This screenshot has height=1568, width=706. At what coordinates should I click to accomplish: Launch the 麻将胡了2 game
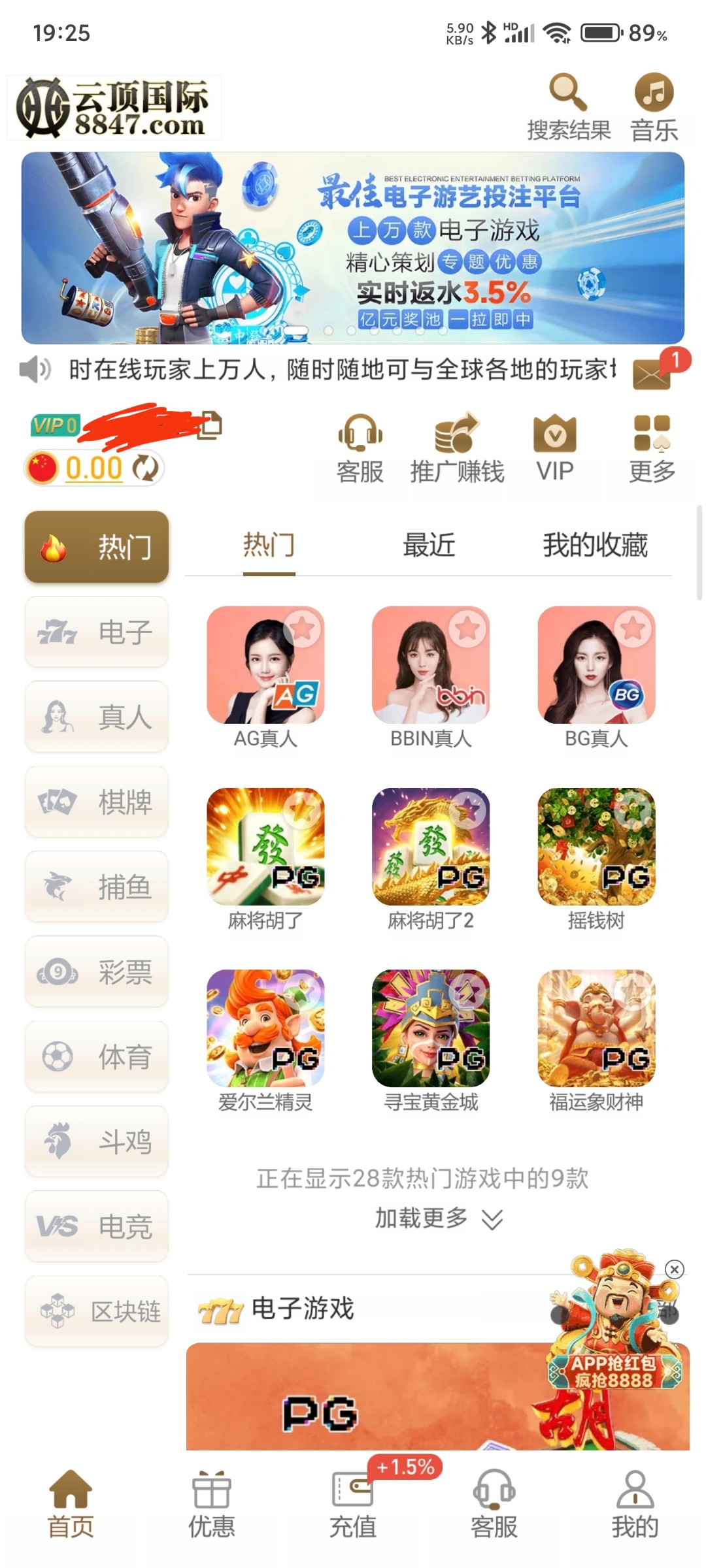(x=431, y=847)
